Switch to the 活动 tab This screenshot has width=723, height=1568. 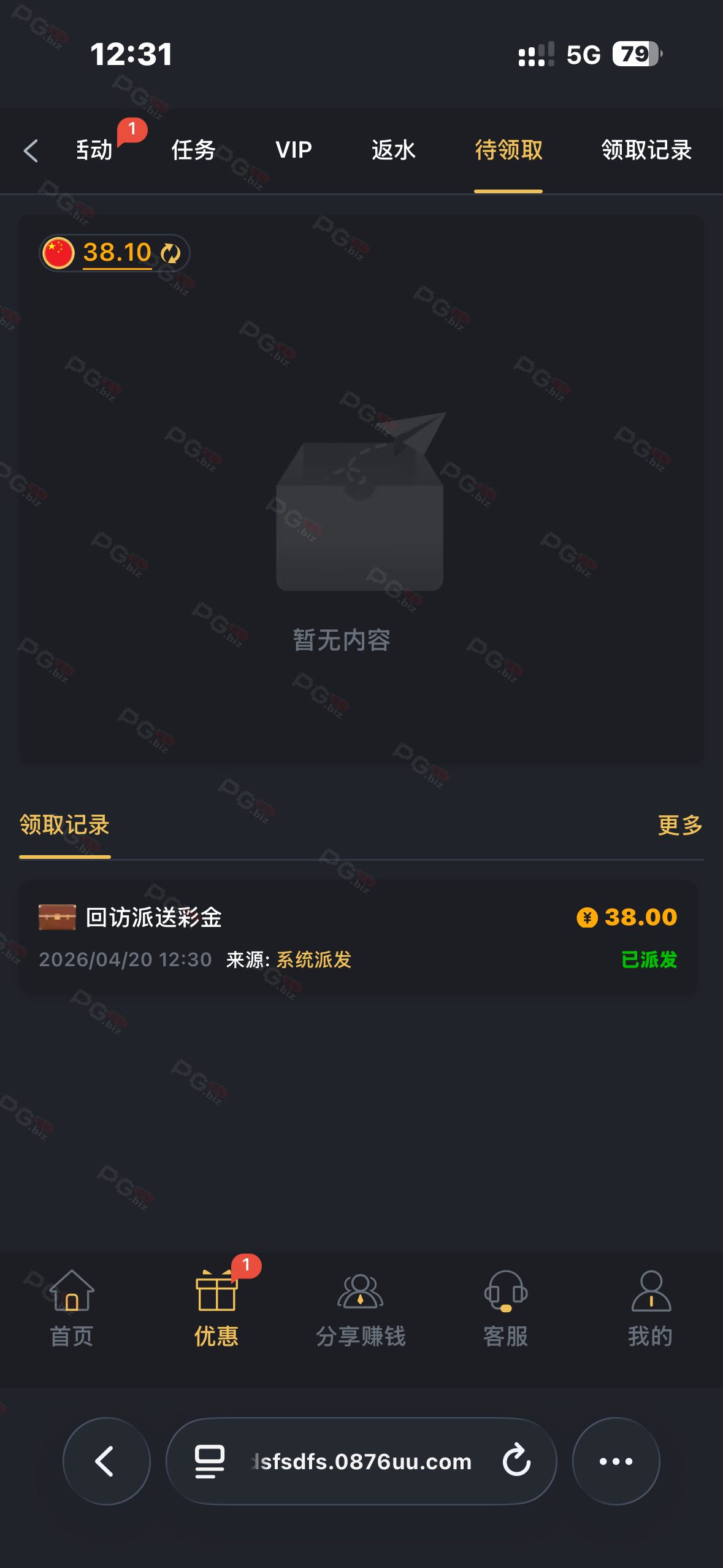click(94, 150)
